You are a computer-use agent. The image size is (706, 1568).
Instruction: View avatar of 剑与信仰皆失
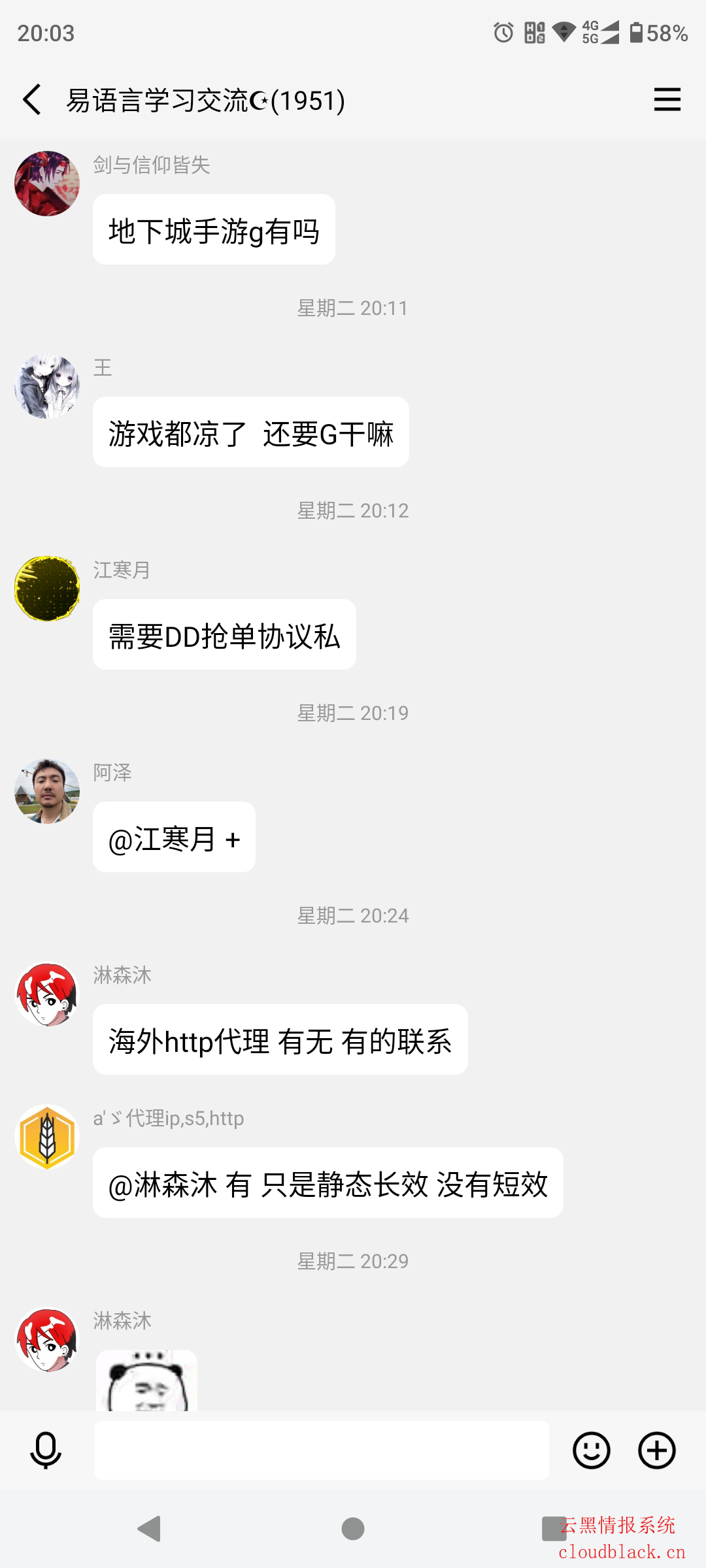pyautogui.click(x=47, y=184)
